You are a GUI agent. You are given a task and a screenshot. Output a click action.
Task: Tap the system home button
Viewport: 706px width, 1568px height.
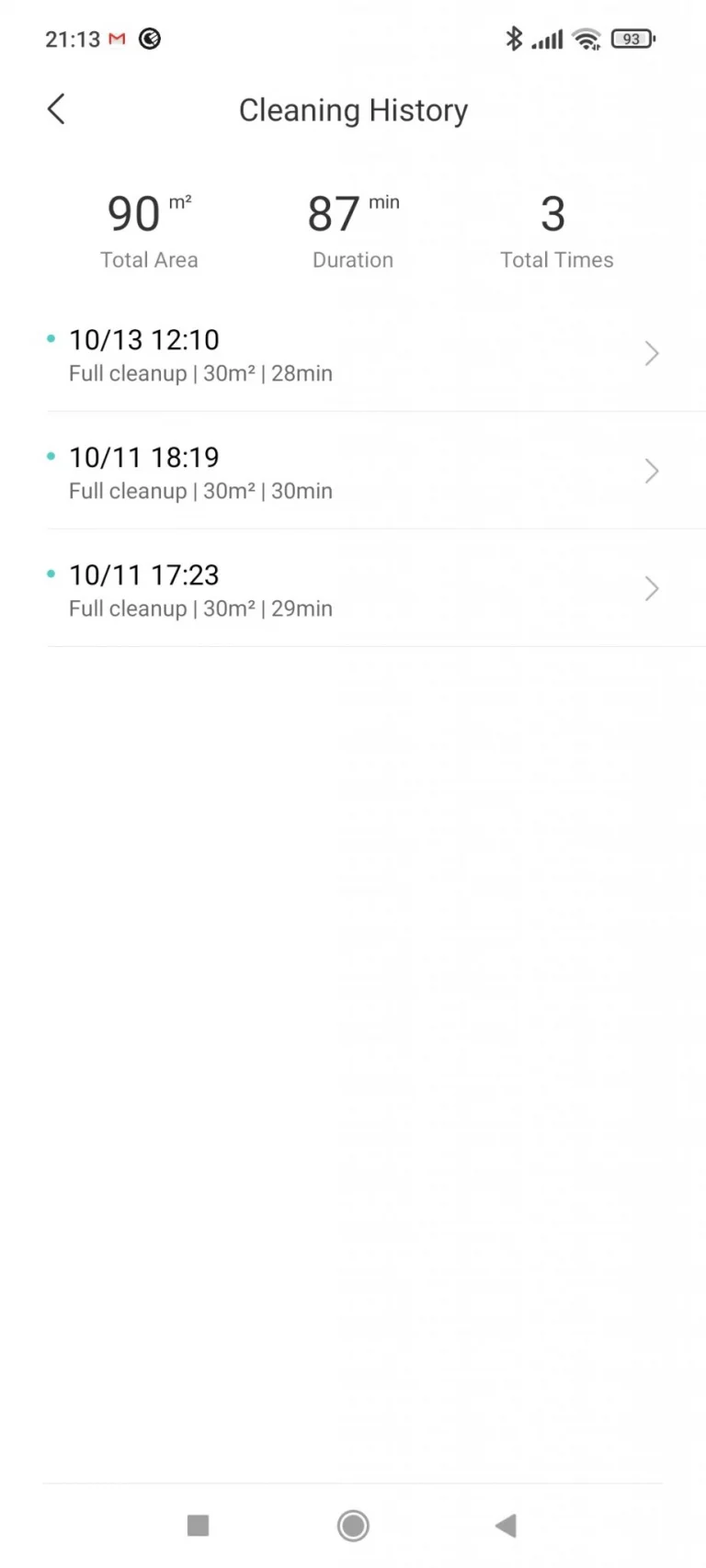pyautogui.click(x=353, y=1526)
